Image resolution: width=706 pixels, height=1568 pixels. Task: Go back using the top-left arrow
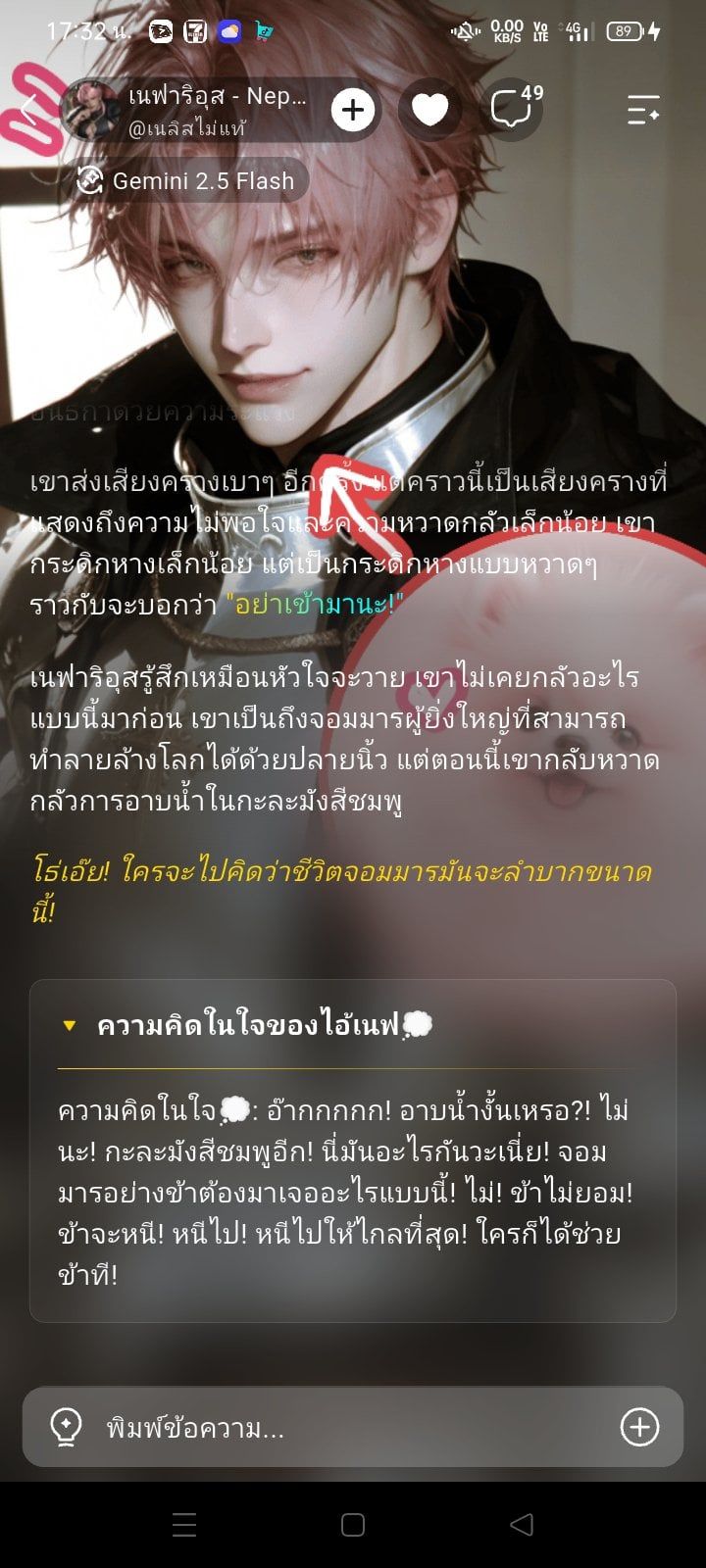29,110
